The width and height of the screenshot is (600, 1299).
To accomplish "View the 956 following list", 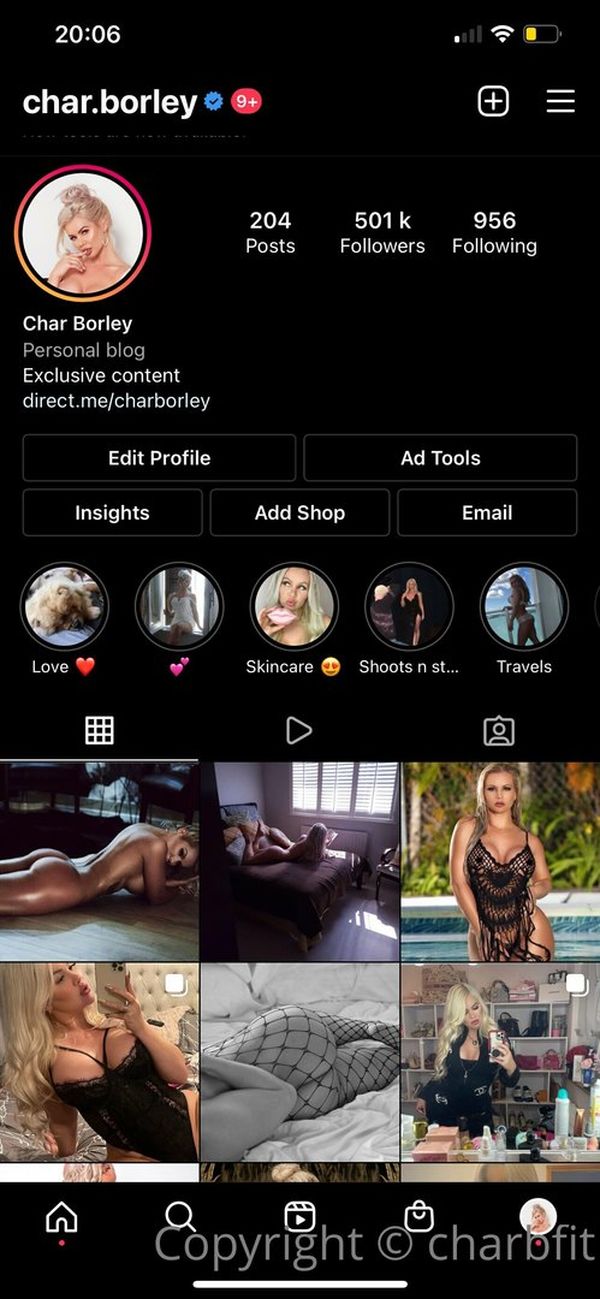I will click(x=494, y=232).
